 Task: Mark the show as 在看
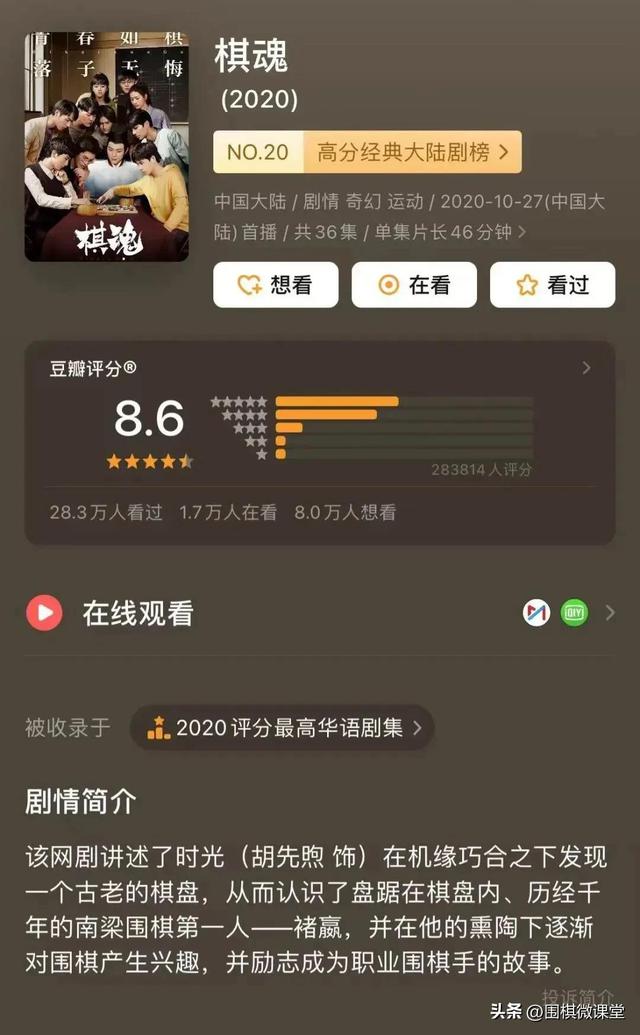click(x=414, y=284)
